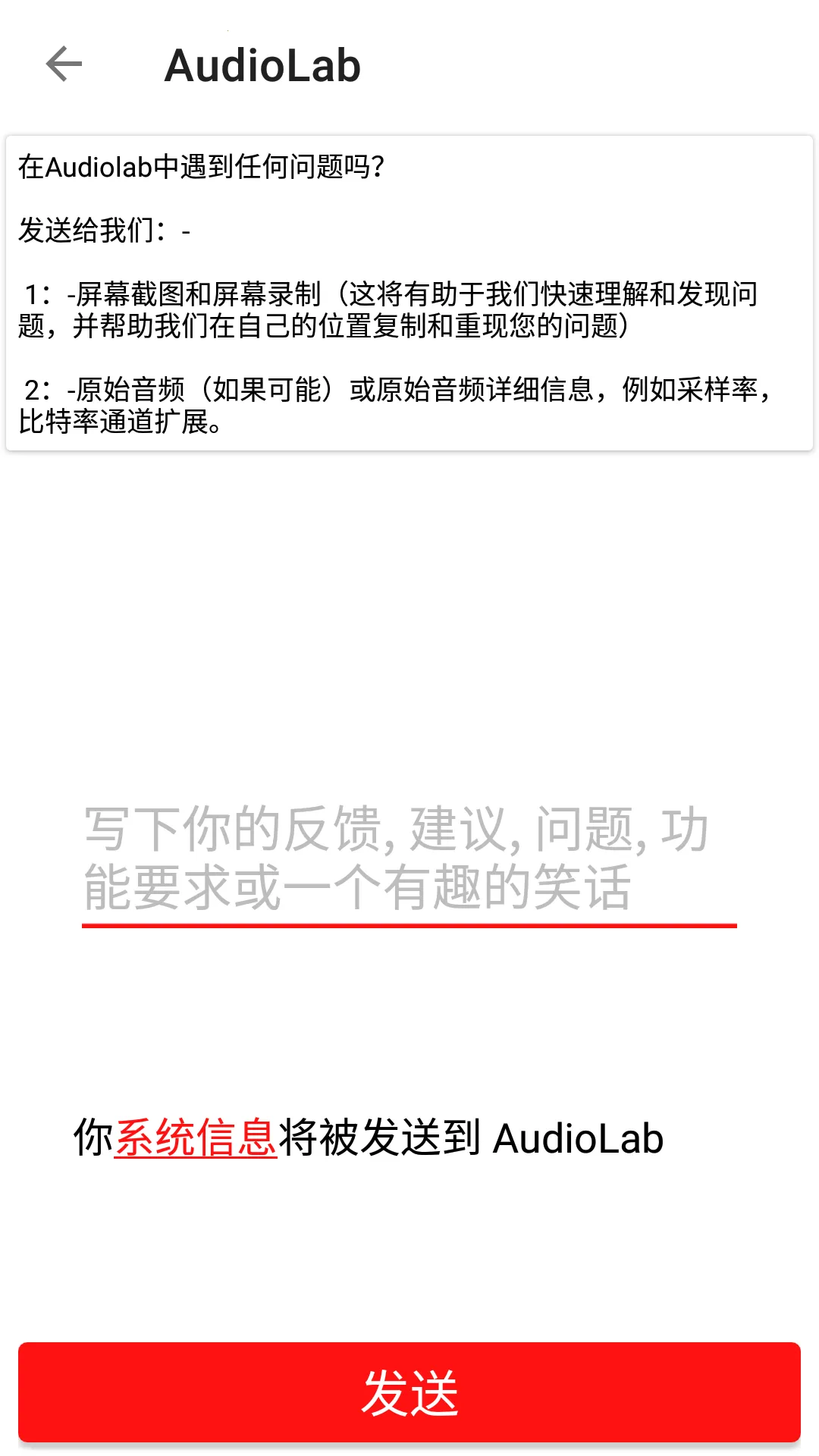Go back using the arrow icon
This screenshot has width=819, height=1456.
(64, 64)
